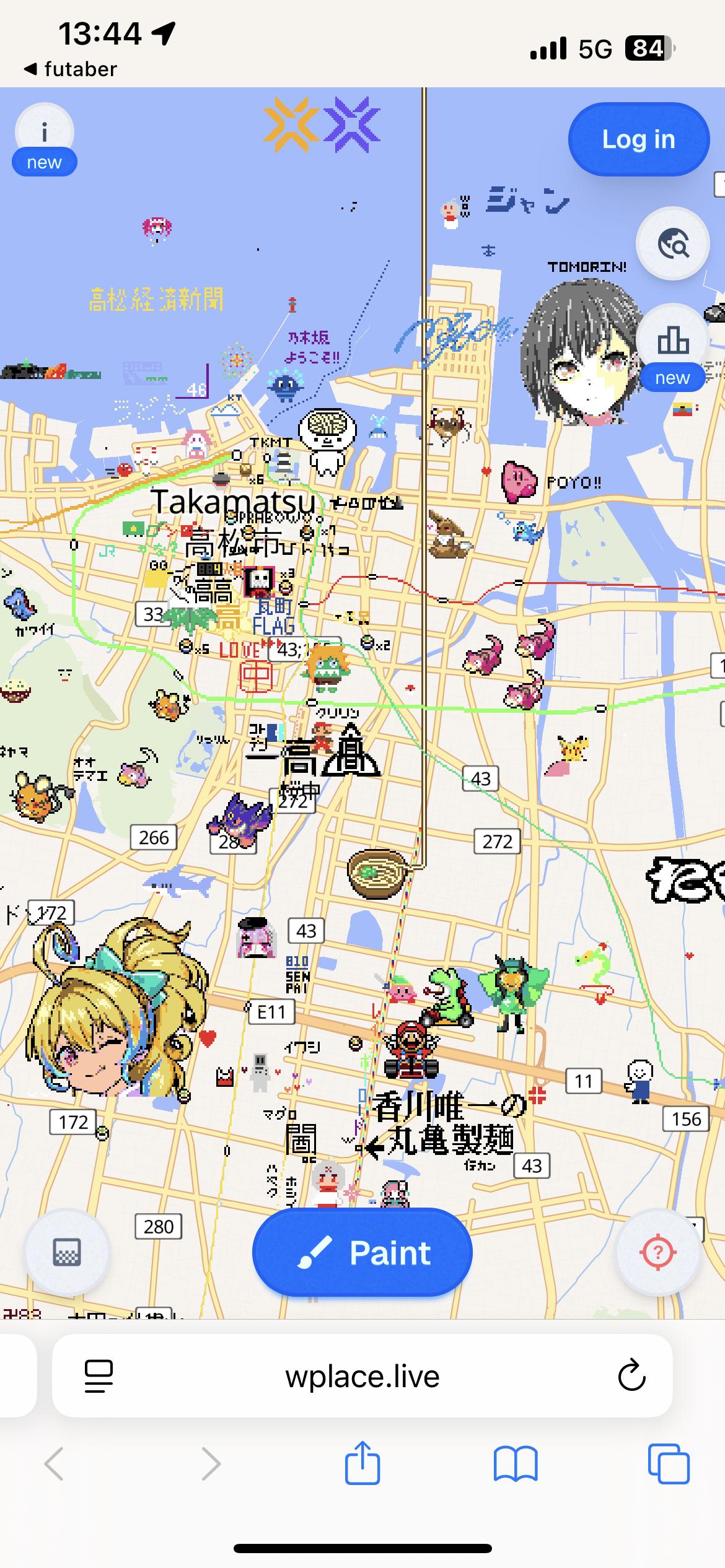Show all open browser tabs
725x1568 pixels.
[x=668, y=1465]
